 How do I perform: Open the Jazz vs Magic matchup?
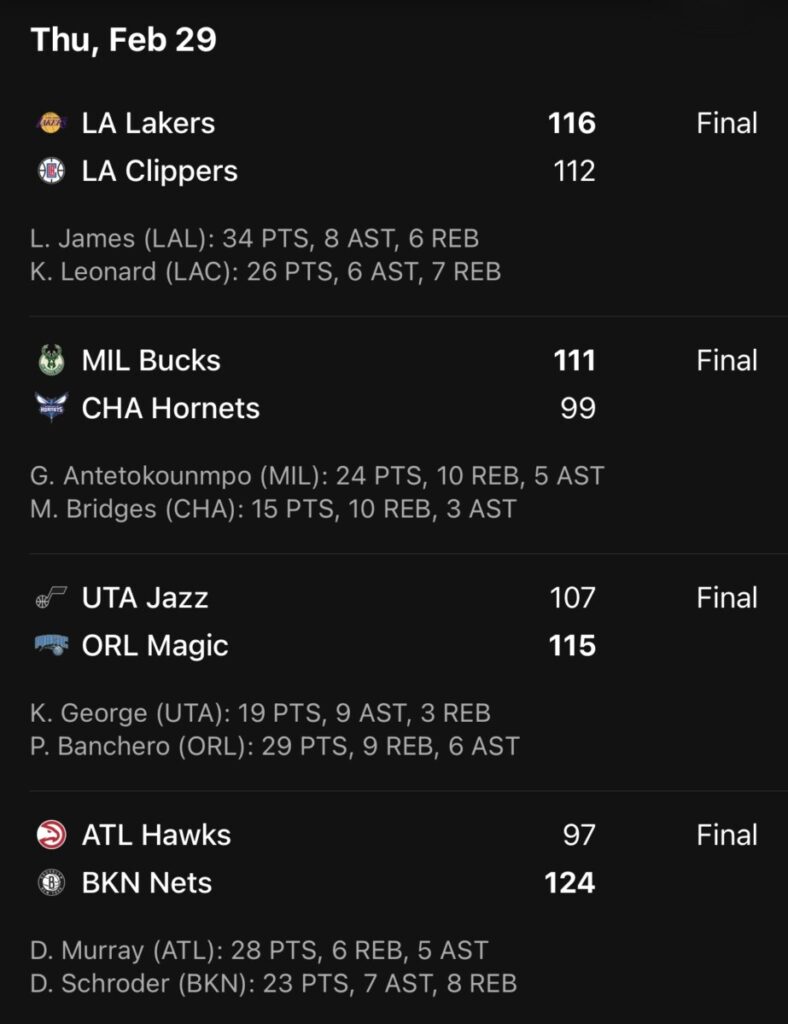click(x=393, y=621)
